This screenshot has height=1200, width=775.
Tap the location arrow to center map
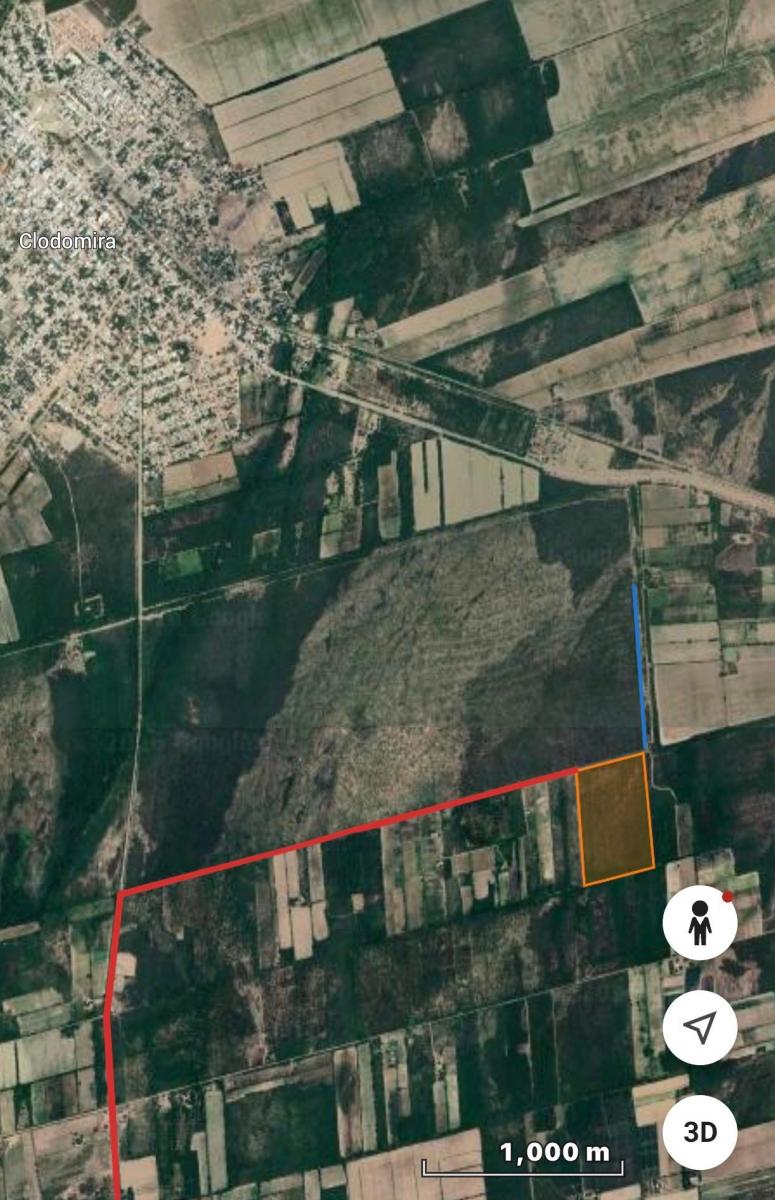[700, 1027]
